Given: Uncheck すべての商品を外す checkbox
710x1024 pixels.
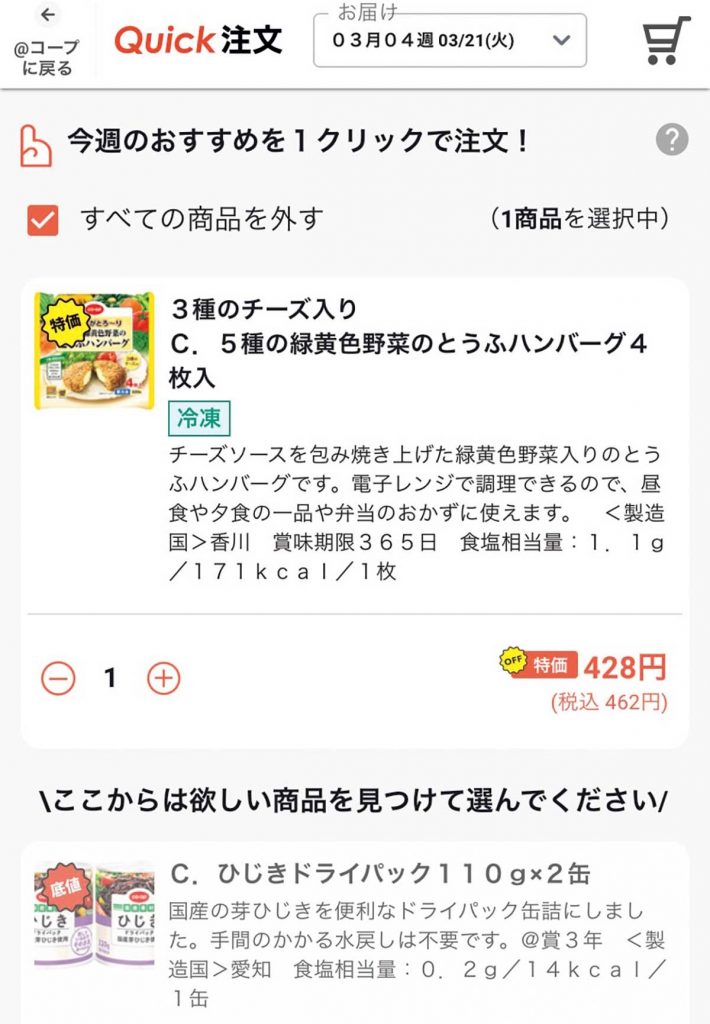Looking at the screenshot, I should 43,219.
